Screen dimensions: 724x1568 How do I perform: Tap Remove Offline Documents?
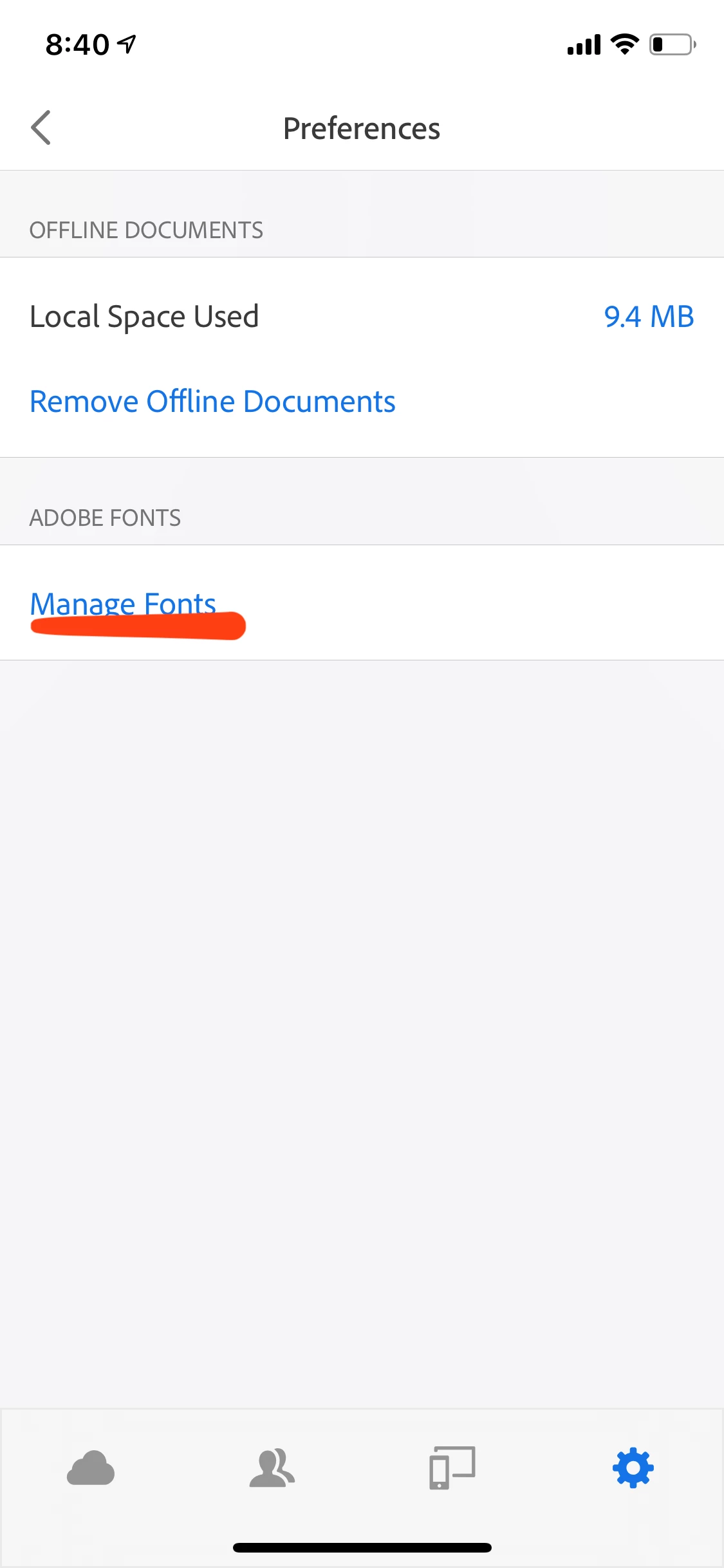click(212, 402)
